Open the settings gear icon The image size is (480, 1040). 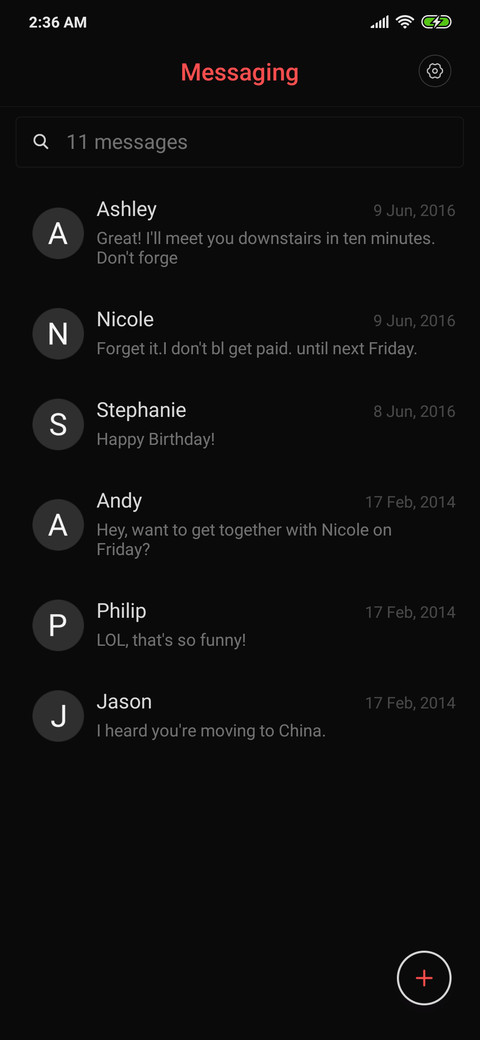(435, 71)
